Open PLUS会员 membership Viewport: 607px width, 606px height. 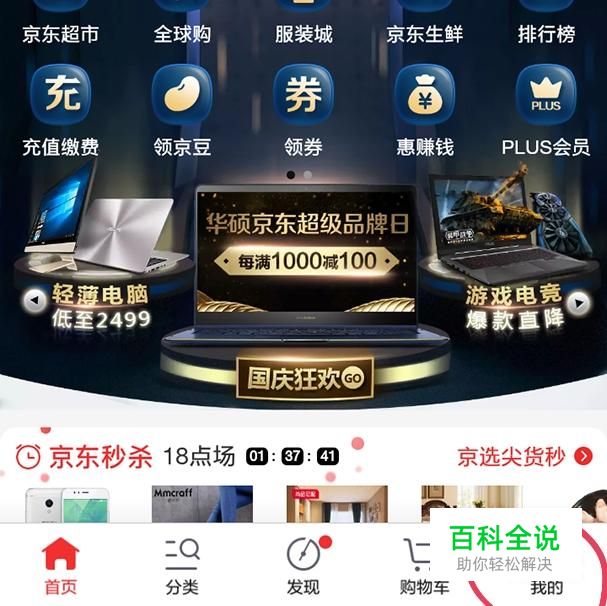click(x=546, y=108)
